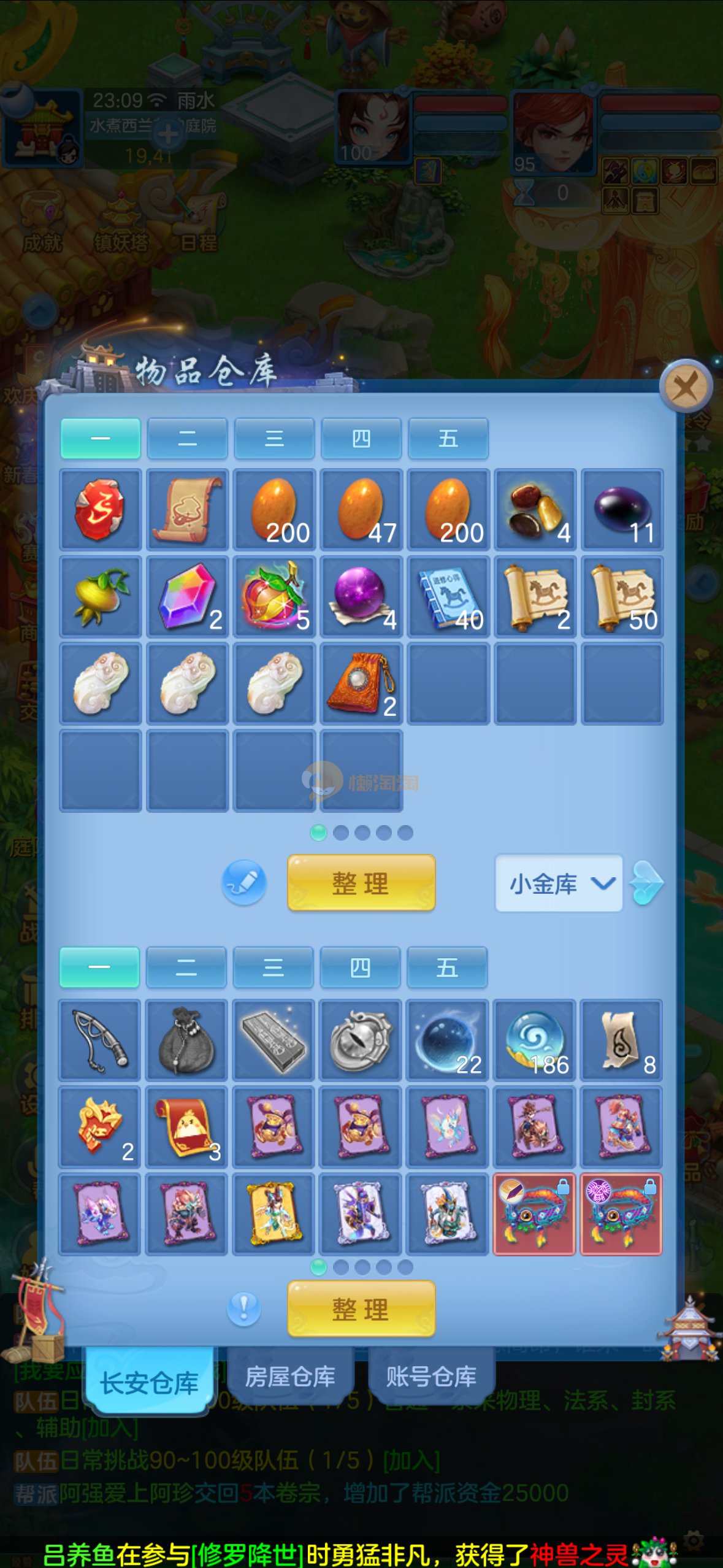Tap the blue pencil rename icon
Screen dimensions: 723x1568
coord(243,882)
